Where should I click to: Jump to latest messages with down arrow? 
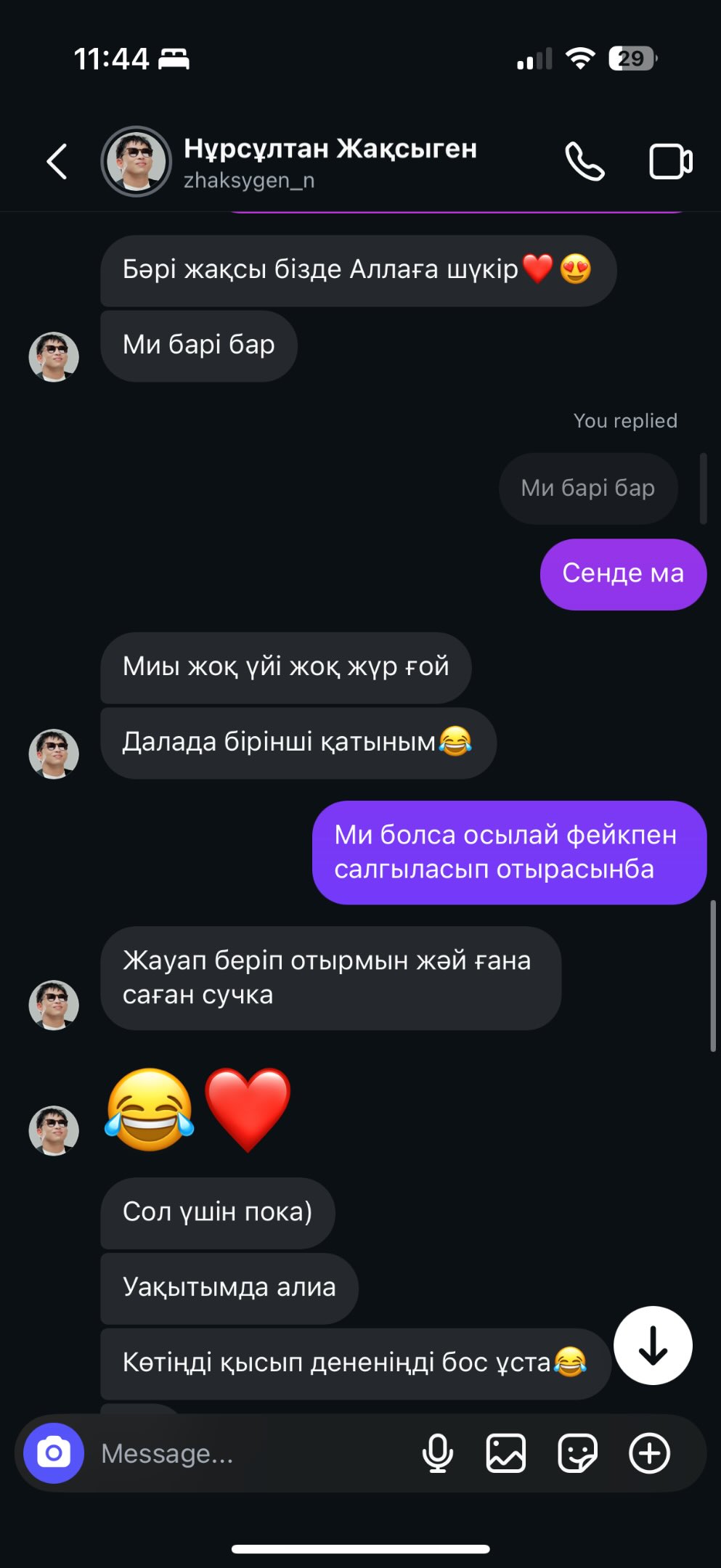pyautogui.click(x=653, y=1345)
